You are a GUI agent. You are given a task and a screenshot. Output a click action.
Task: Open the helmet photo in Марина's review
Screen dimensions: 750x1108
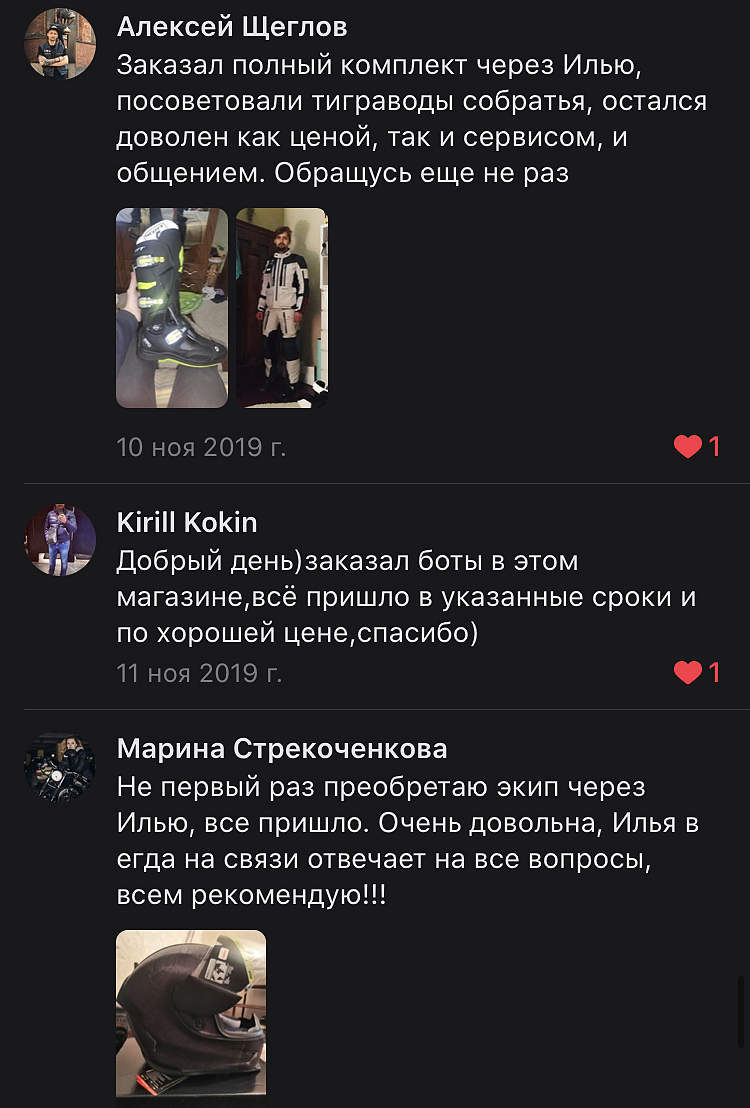(191, 1015)
